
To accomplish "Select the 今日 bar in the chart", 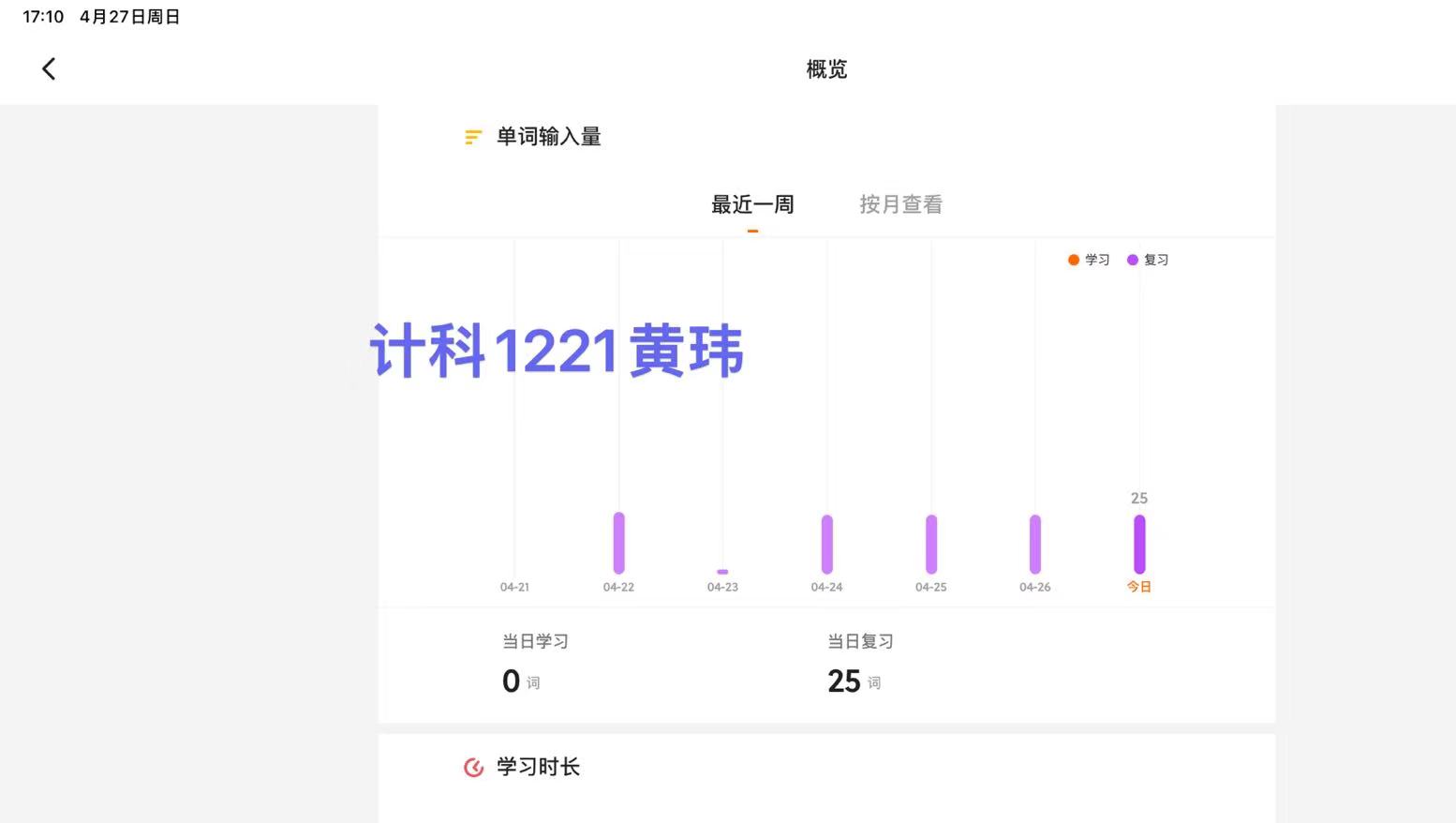I will [1139, 544].
